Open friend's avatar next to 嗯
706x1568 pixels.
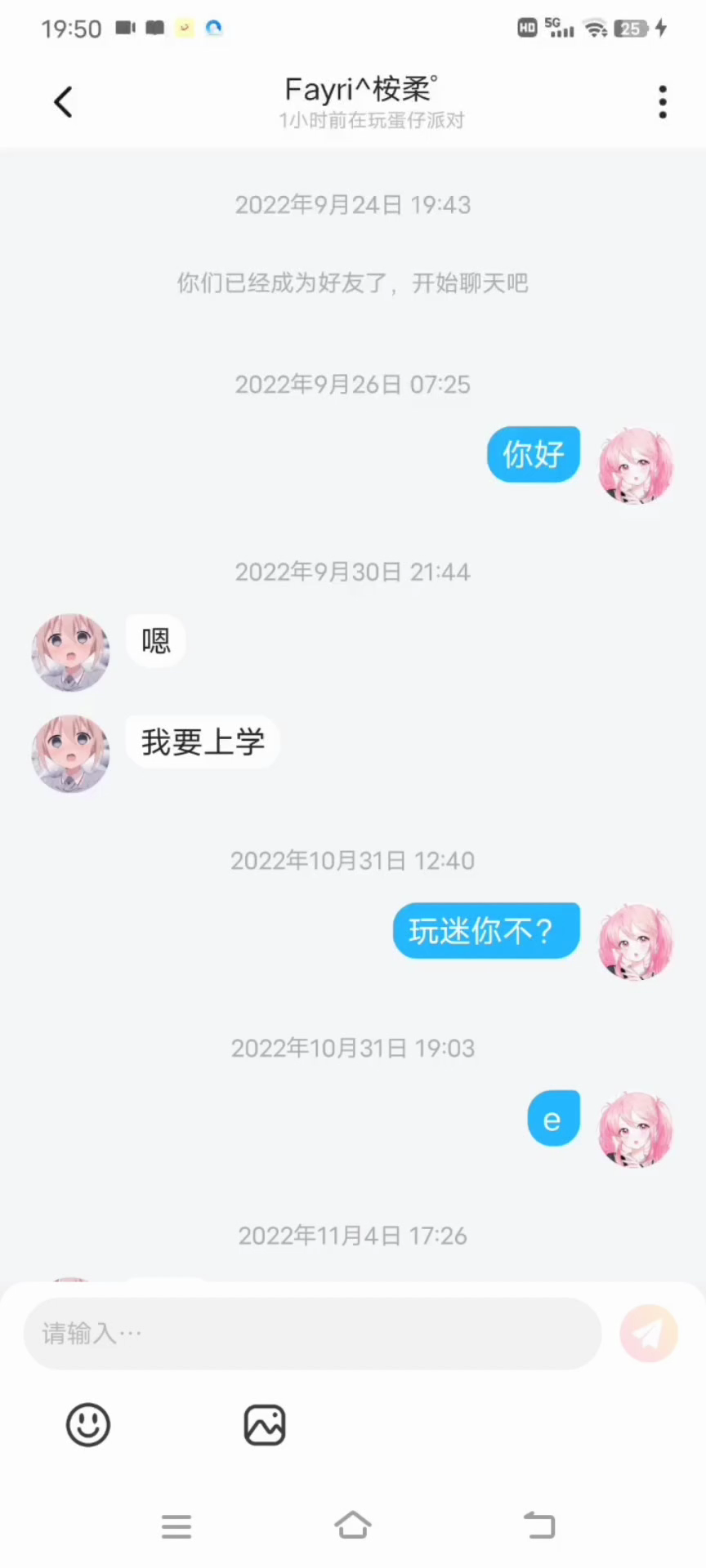(70, 652)
